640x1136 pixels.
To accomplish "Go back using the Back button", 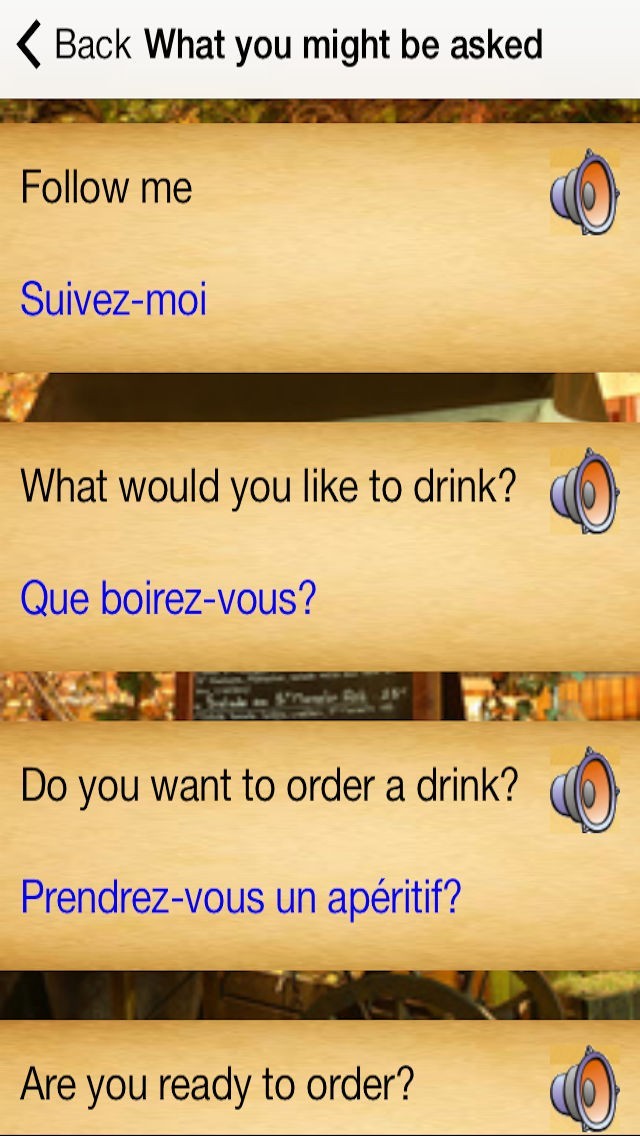I will tap(74, 45).
